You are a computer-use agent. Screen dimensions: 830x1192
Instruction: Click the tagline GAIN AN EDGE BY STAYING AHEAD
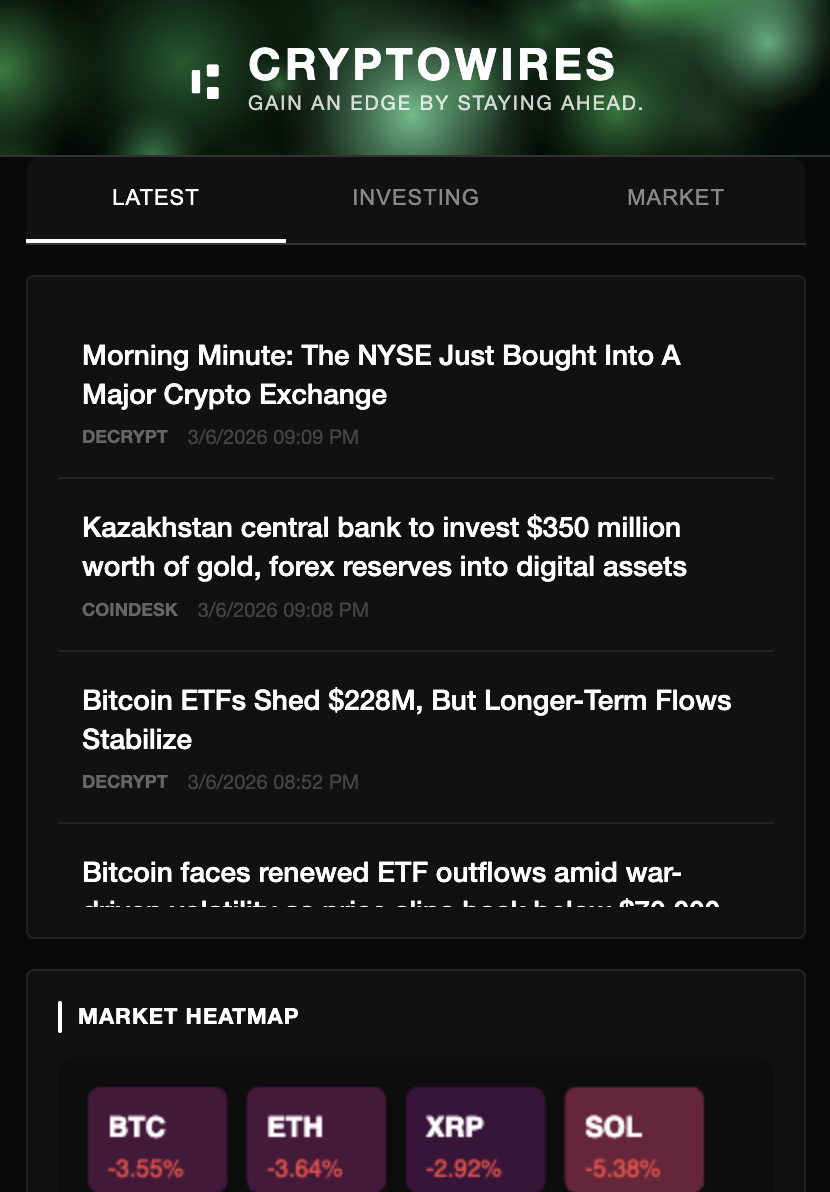(444, 103)
